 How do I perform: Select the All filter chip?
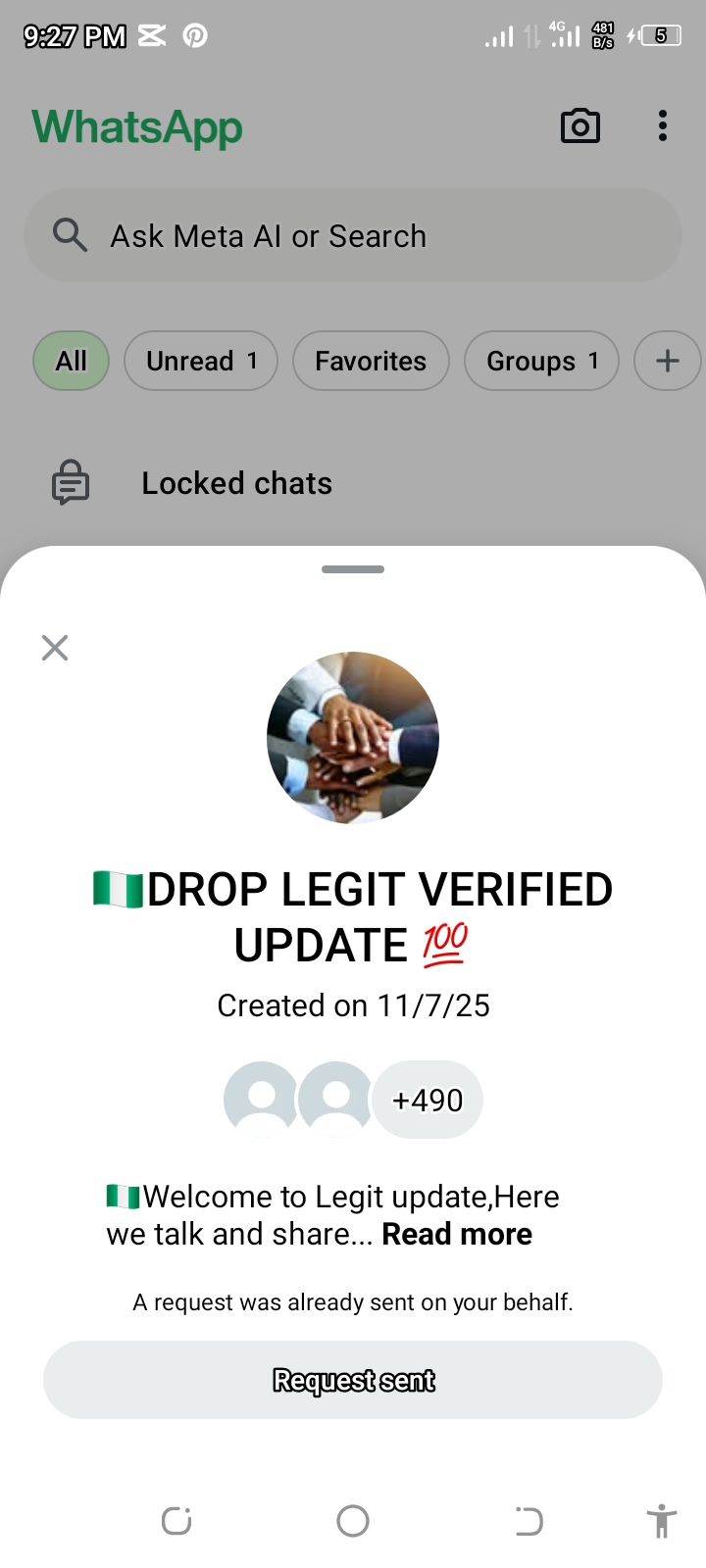tap(71, 361)
